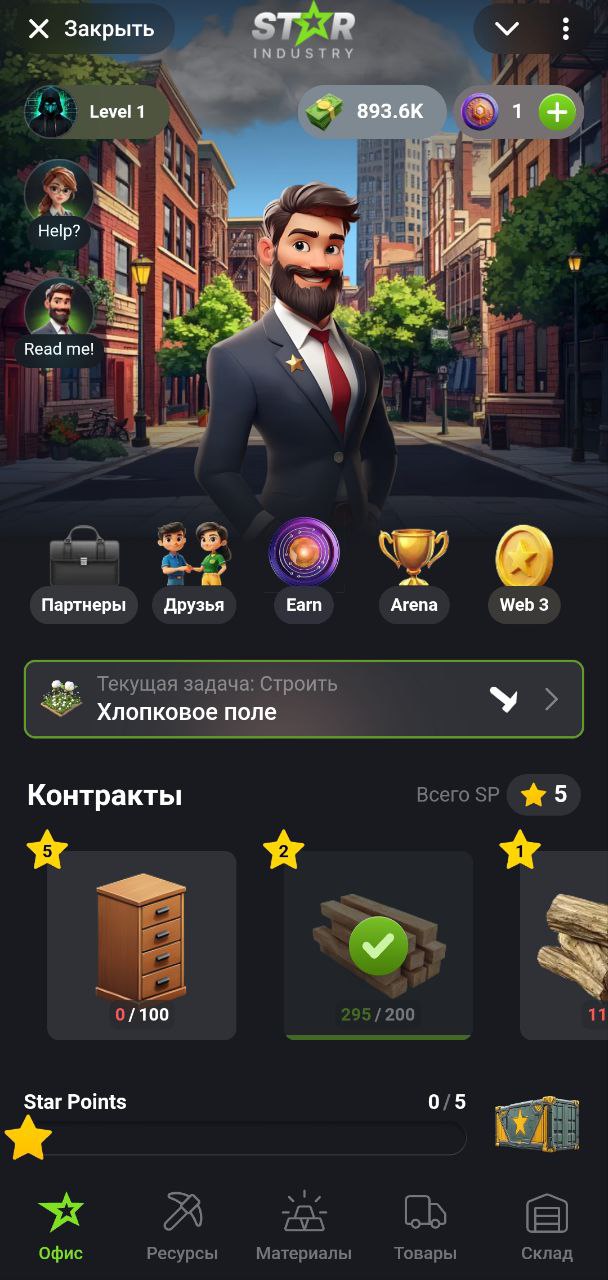Open current task Хлопковое поле

click(x=304, y=699)
